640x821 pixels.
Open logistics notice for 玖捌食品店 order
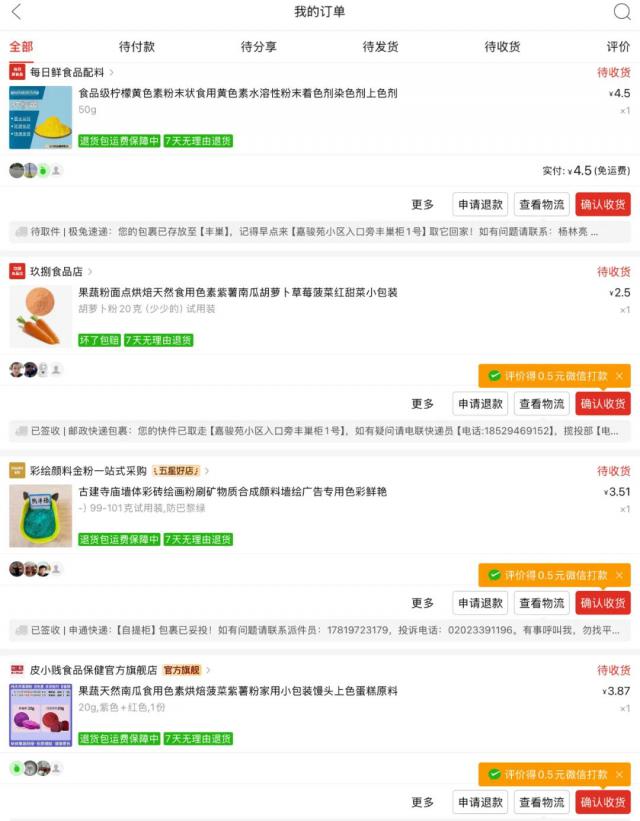(320, 431)
